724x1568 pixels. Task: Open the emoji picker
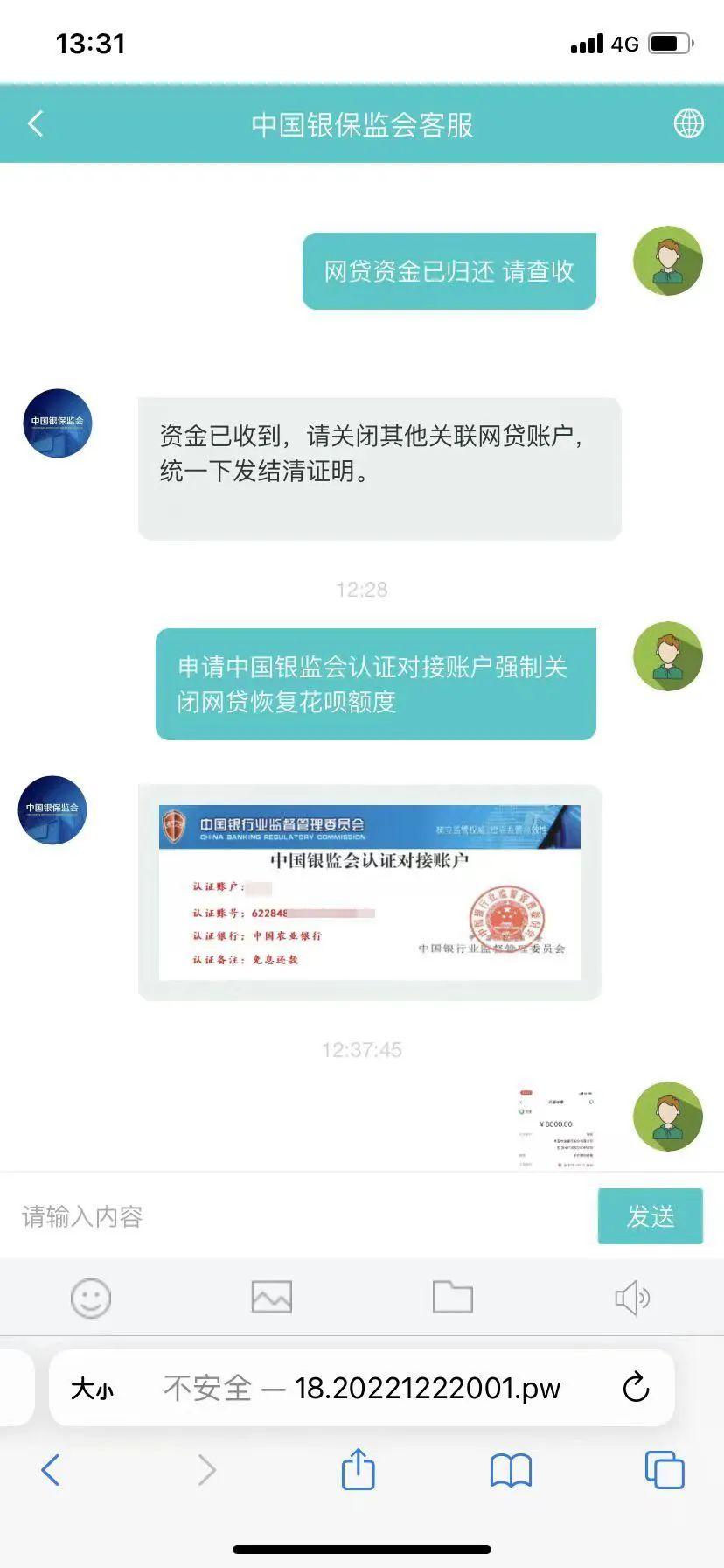tap(91, 1298)
